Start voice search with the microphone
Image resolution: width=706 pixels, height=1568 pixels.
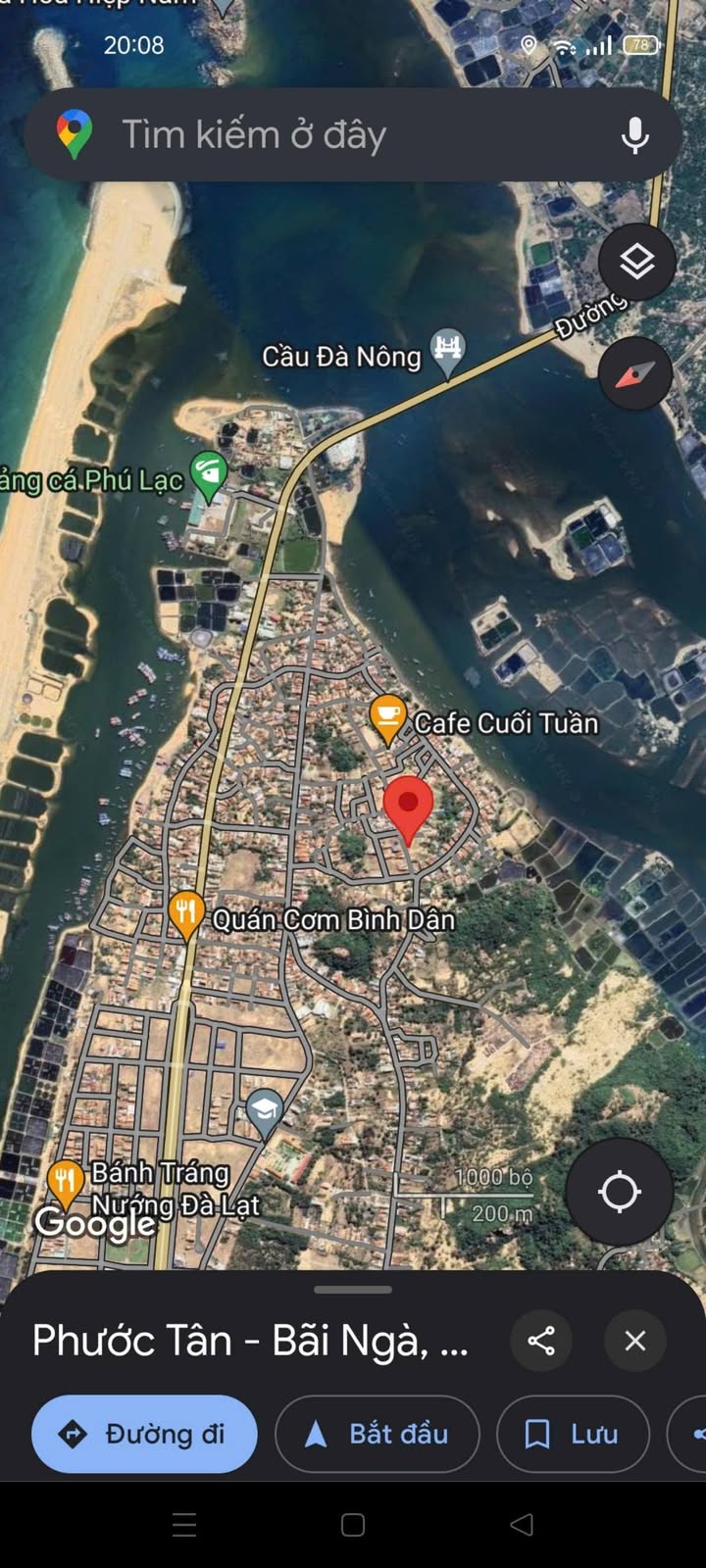(635, 135)
